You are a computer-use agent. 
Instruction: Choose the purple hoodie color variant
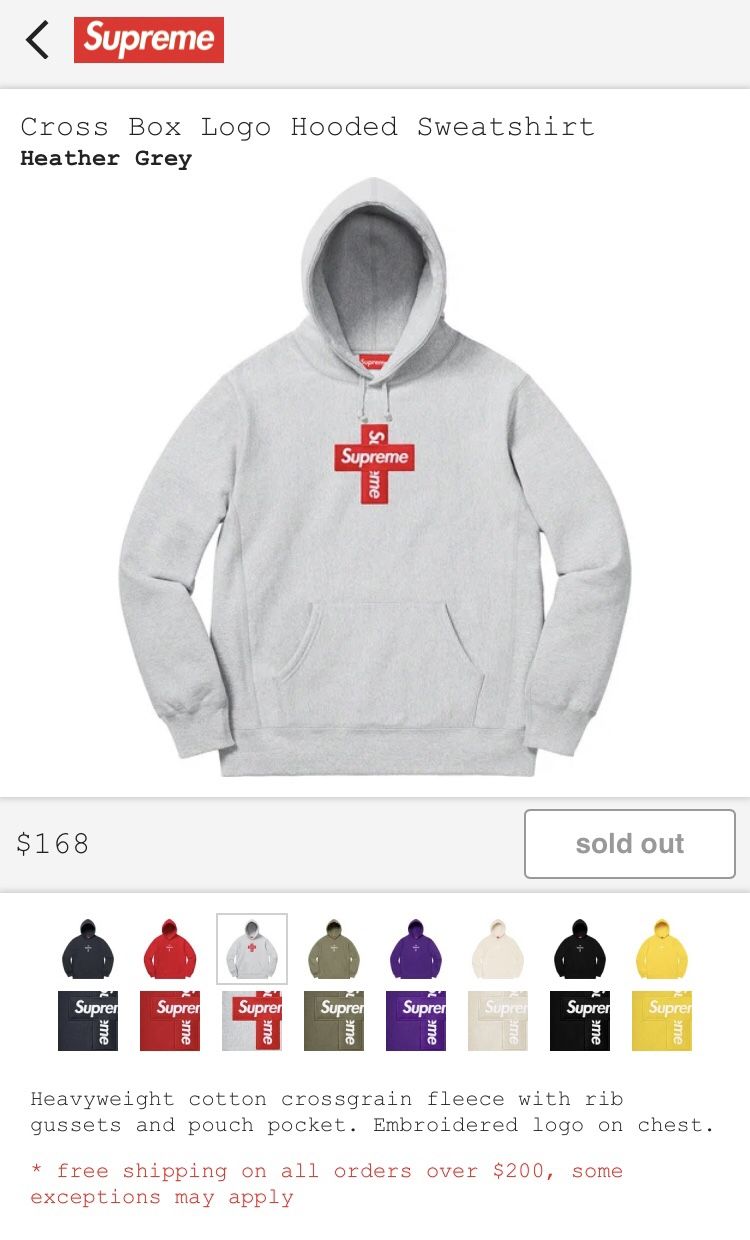[416, 949]
